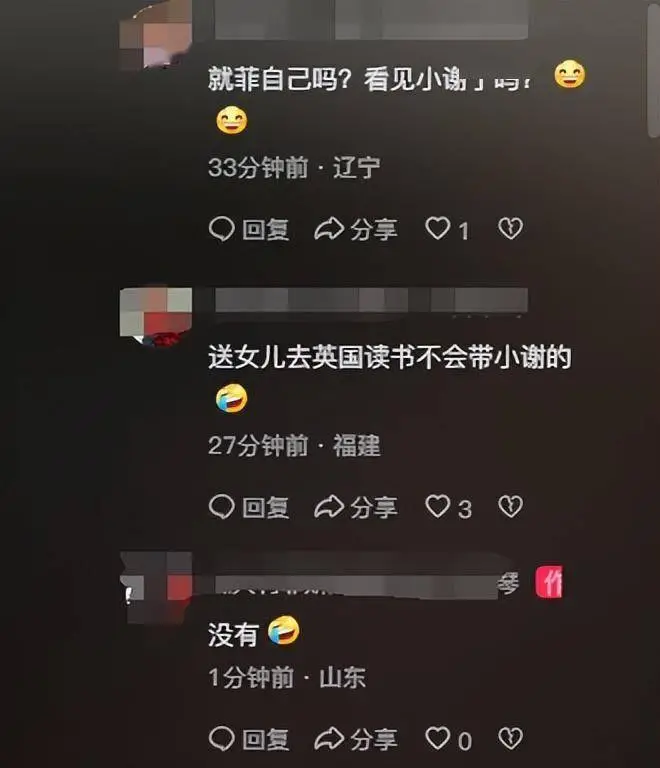The width and height of the screenshot is (660, 768).
Task: Like the comment from 福建
Action: click(x=439, y=507)
